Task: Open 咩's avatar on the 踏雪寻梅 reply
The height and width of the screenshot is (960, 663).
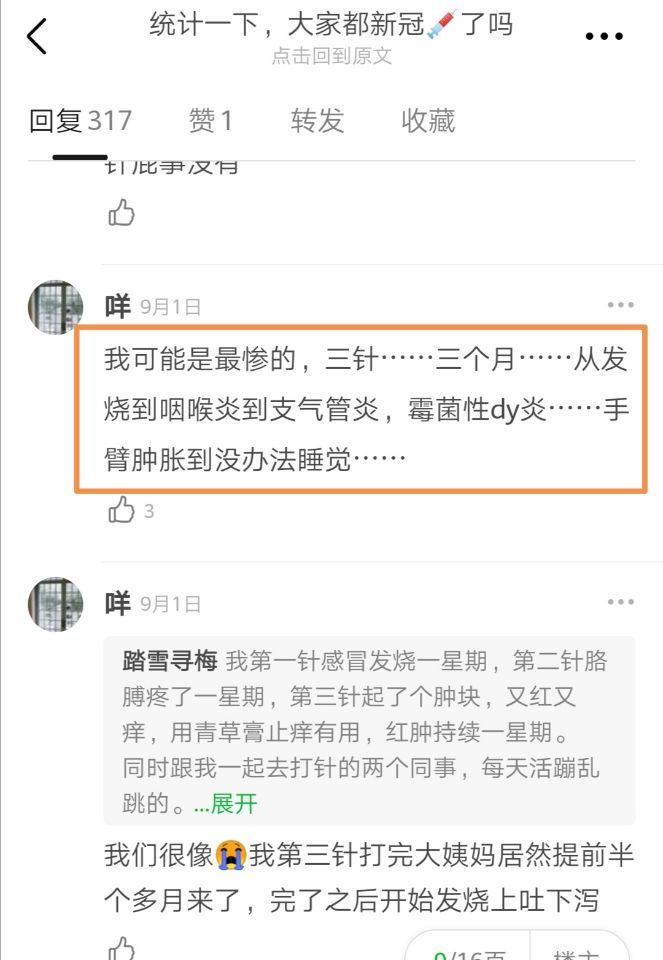Action: coord(55,604)
